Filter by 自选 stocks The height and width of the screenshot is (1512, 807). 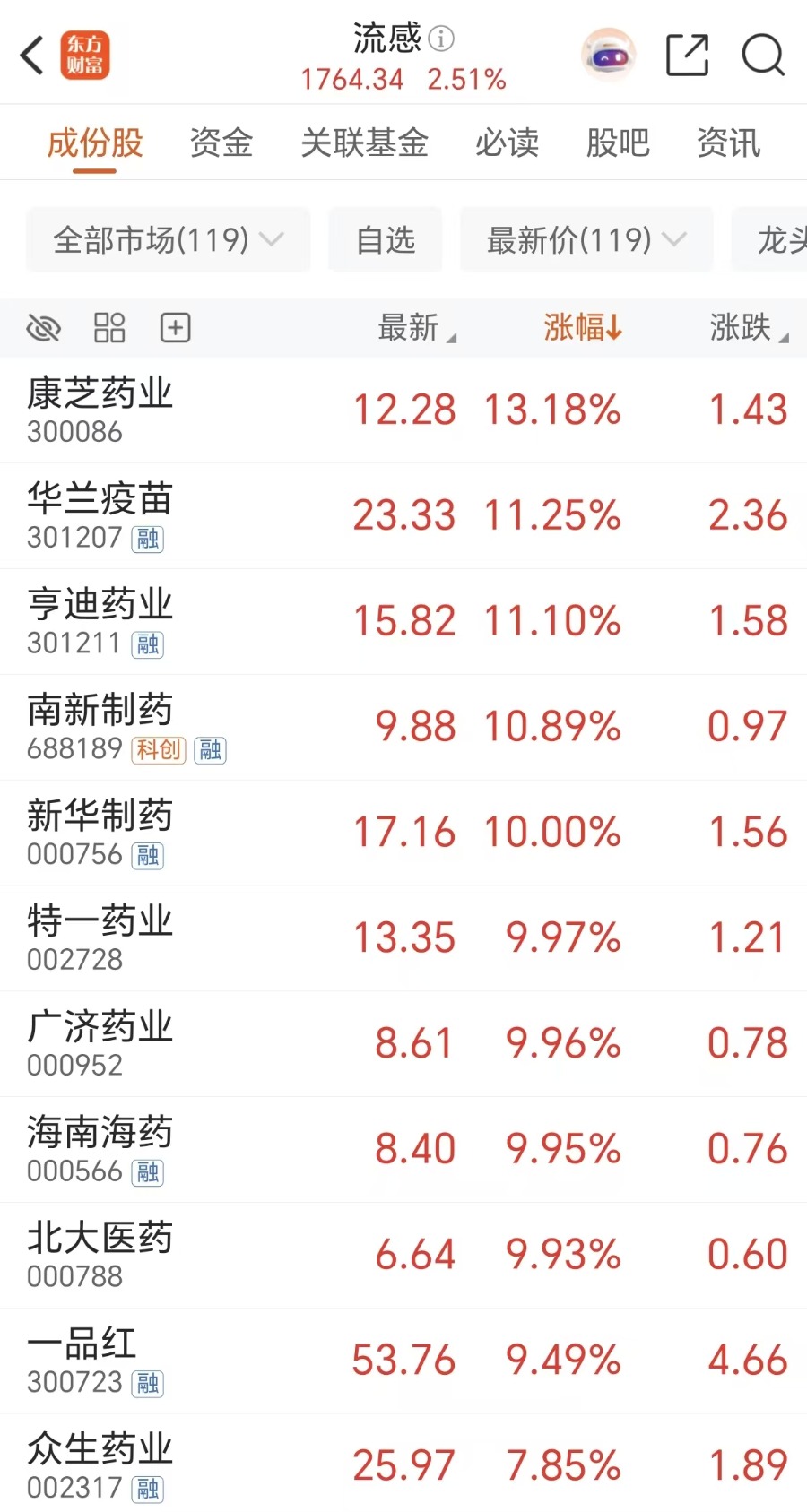click(386, 240)
